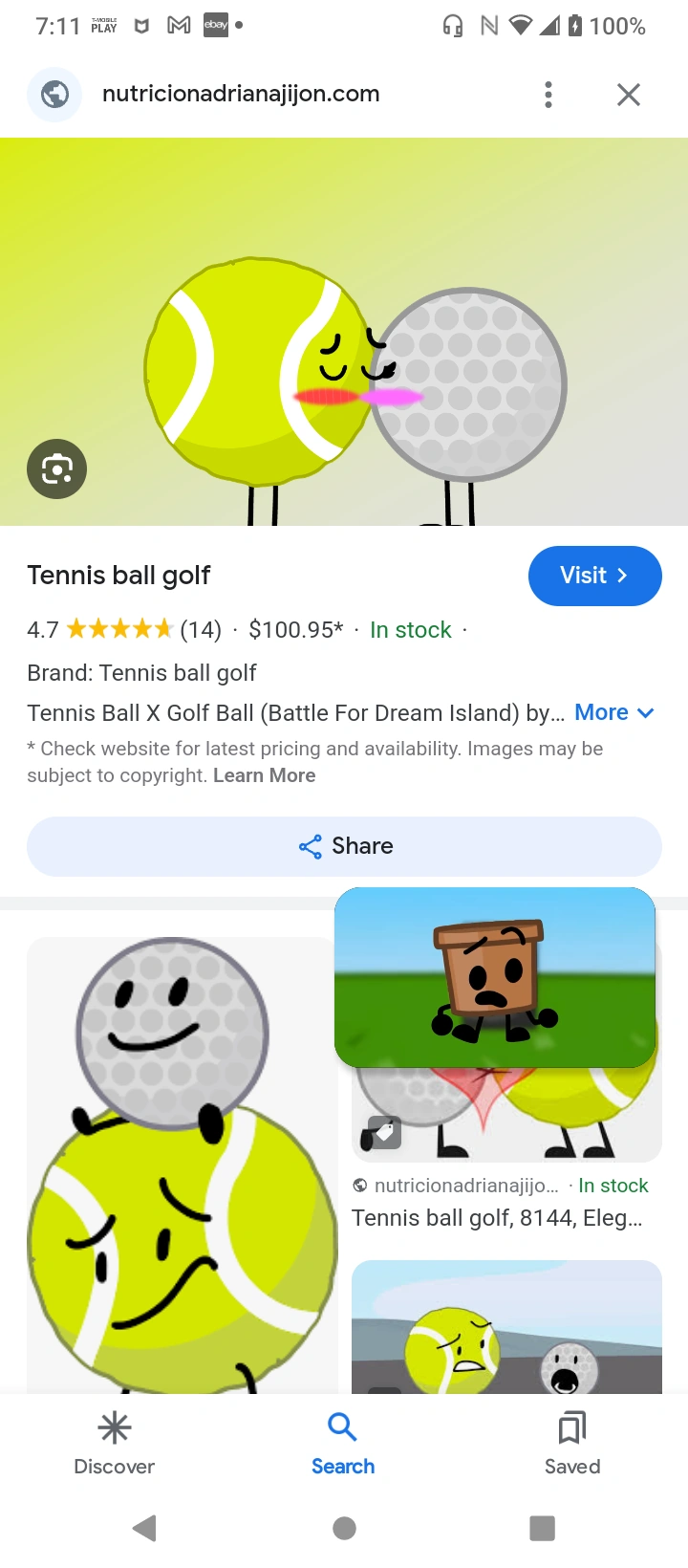Open the flower pot character thumbnail
The height and width of the screenshot is (1568, 688).
click(x=494, y=976)
